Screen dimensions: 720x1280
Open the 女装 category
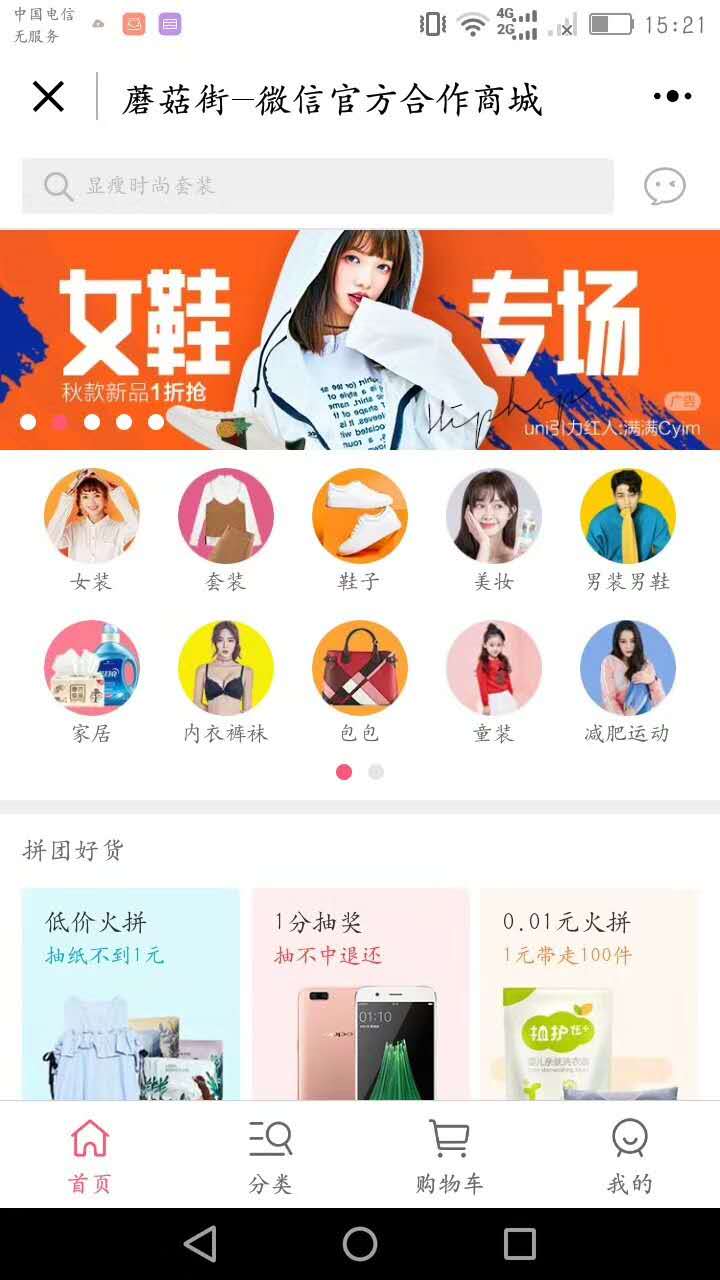point(91,530)
